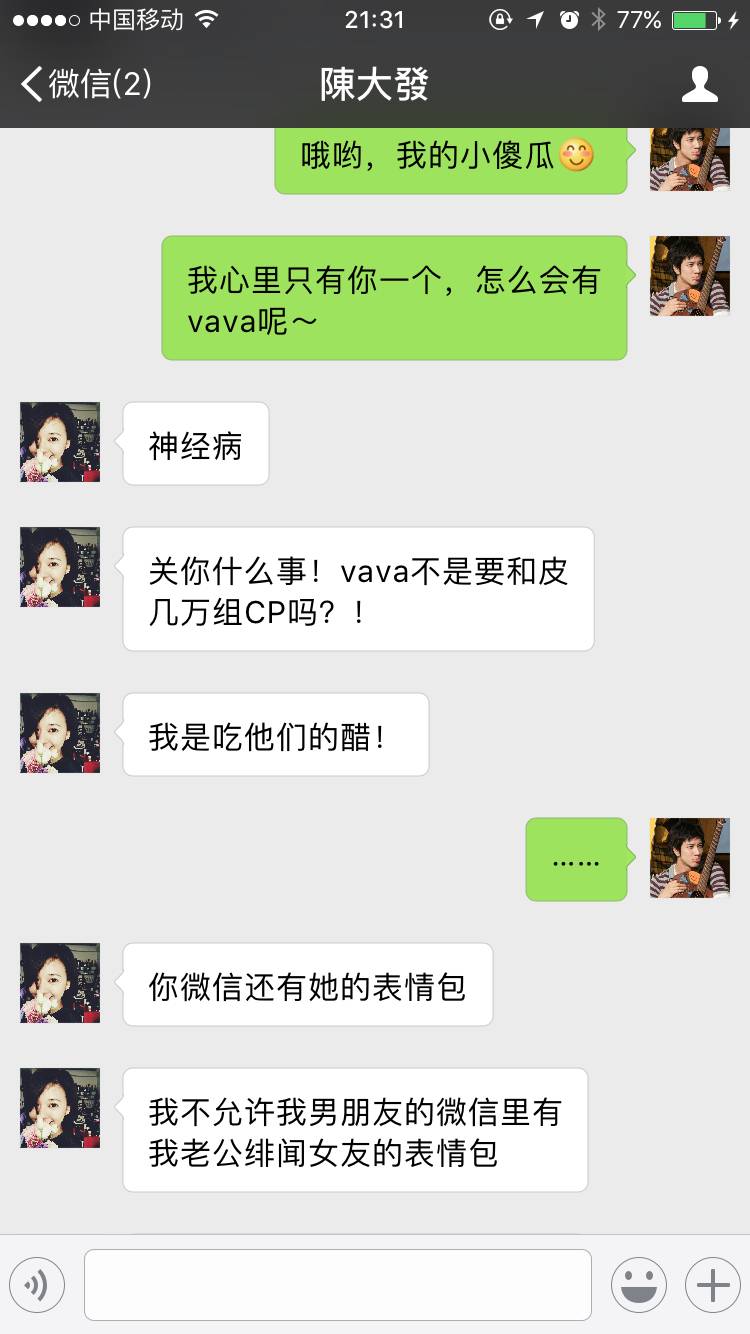Open the sender's avatar next to 神经病
This screenshot has height=1334, width=750.
click(x=60, y=442)
